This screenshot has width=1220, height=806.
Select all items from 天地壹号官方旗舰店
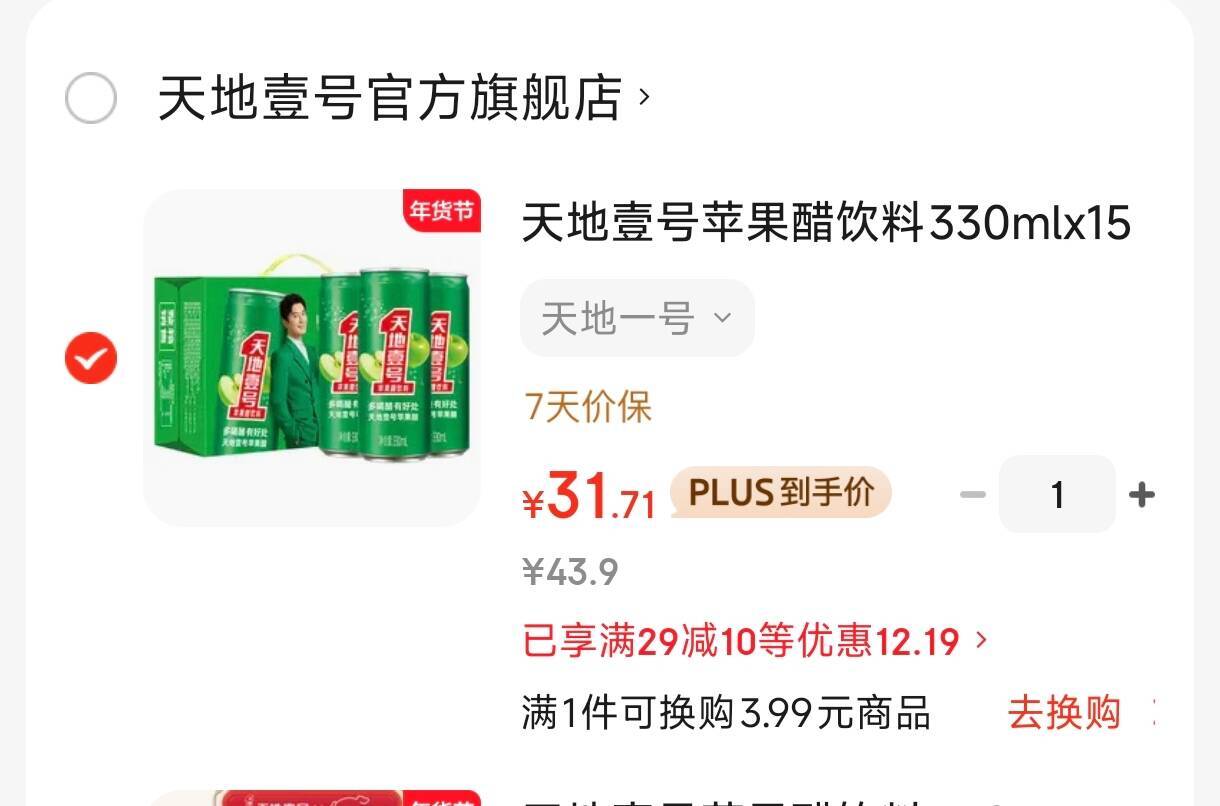(91, 99)
